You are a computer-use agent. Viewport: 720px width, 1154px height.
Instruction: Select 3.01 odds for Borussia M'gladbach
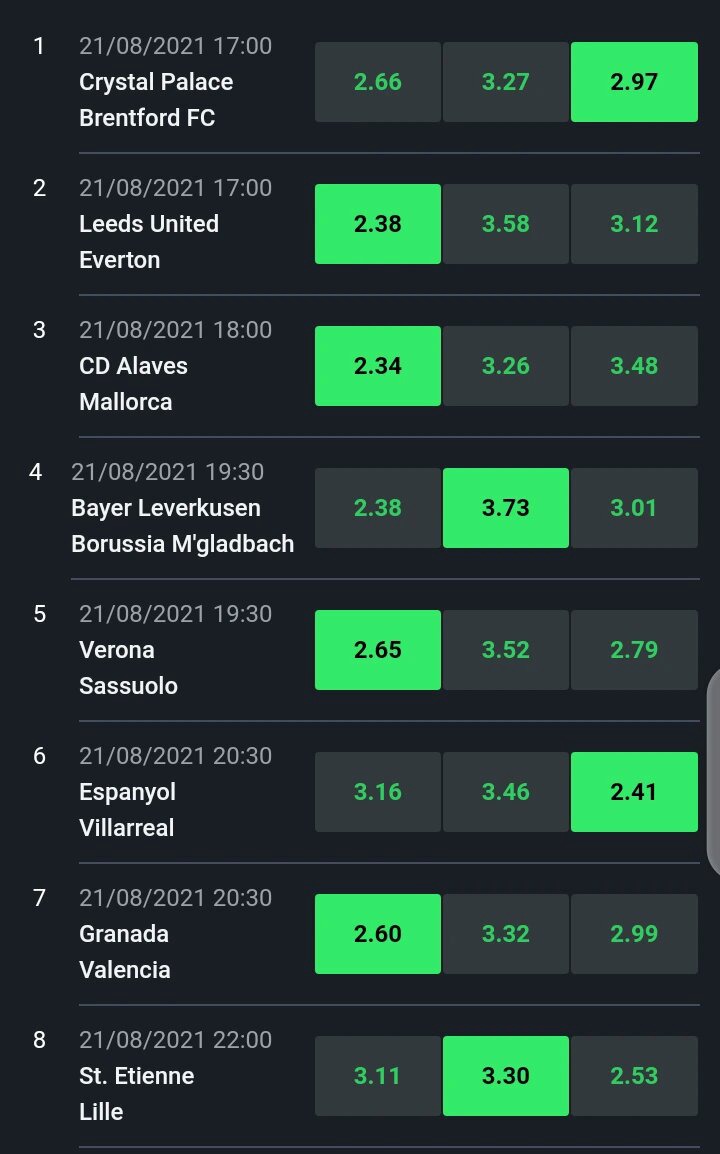pos(634,508)
